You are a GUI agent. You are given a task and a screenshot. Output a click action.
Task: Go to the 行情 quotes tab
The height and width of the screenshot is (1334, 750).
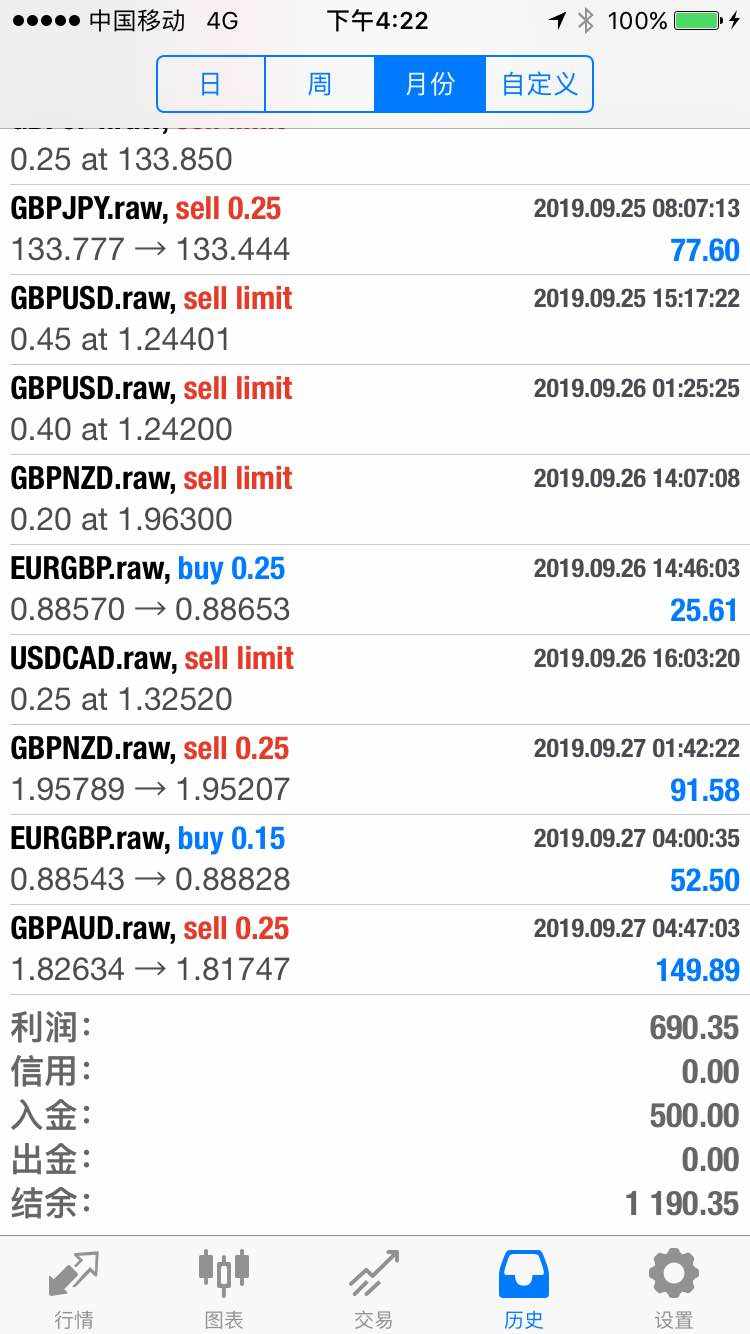[74, 1288]
